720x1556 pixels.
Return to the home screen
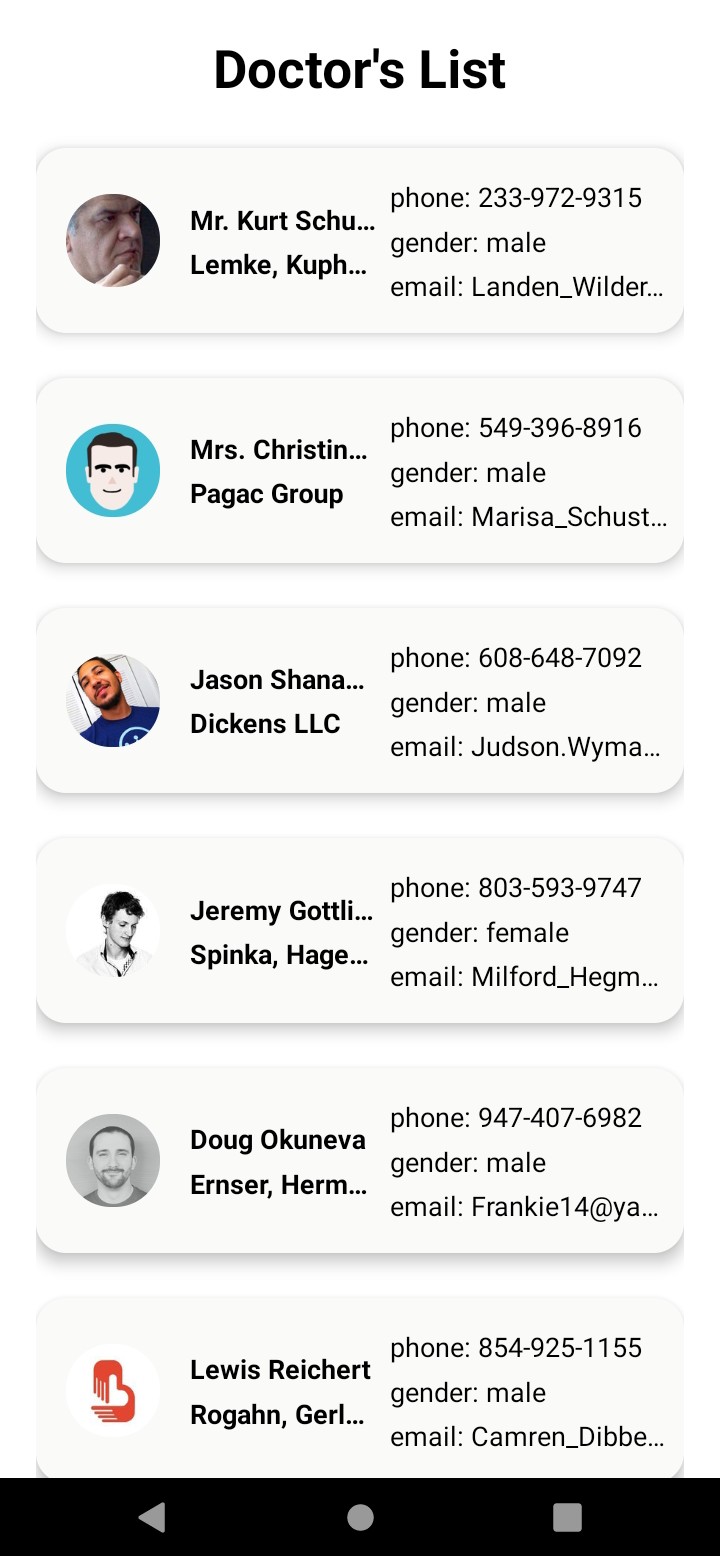coord(360,1517)
